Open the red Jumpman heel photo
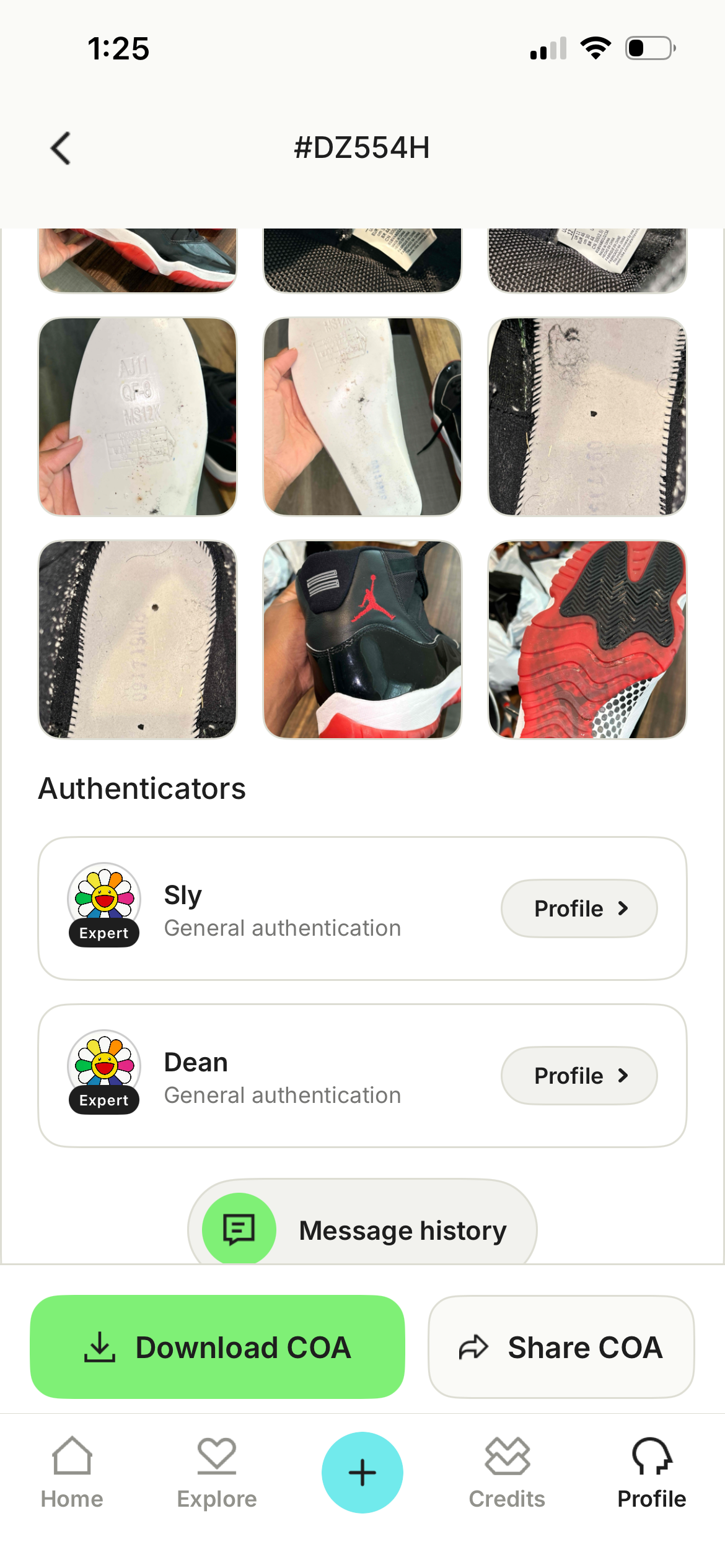725x1568 pixels. [x=362, y=640]
